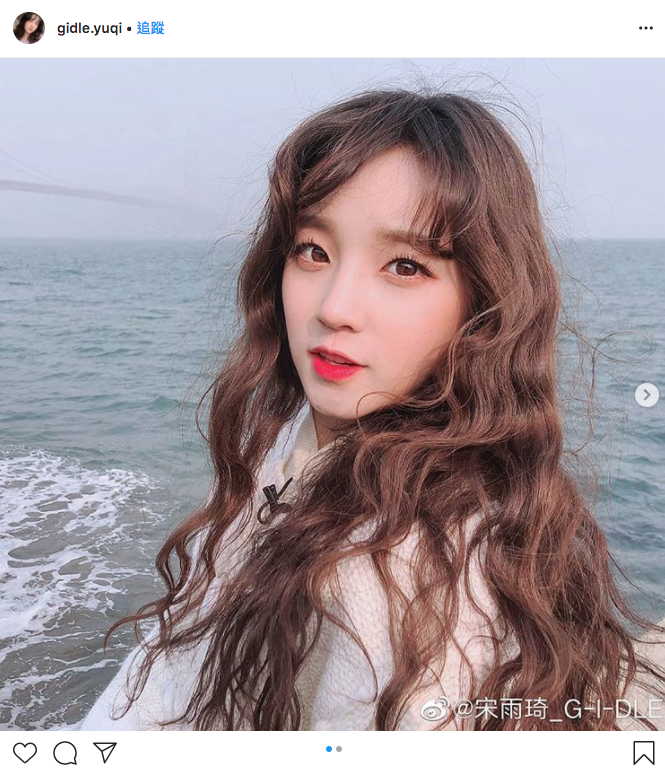Save post with bookmark icon
This screenshot has height=772, width=665.
pos(644,752)
